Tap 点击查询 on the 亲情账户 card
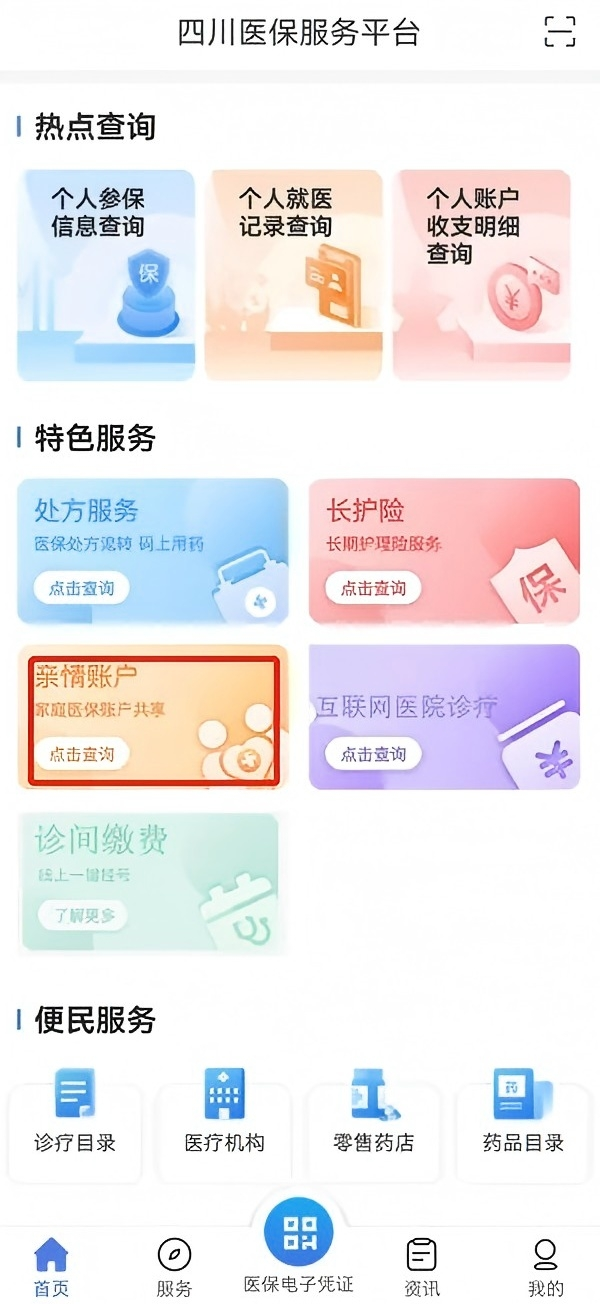The height and width of the screenshot is (1306, 600). [82, 754]
